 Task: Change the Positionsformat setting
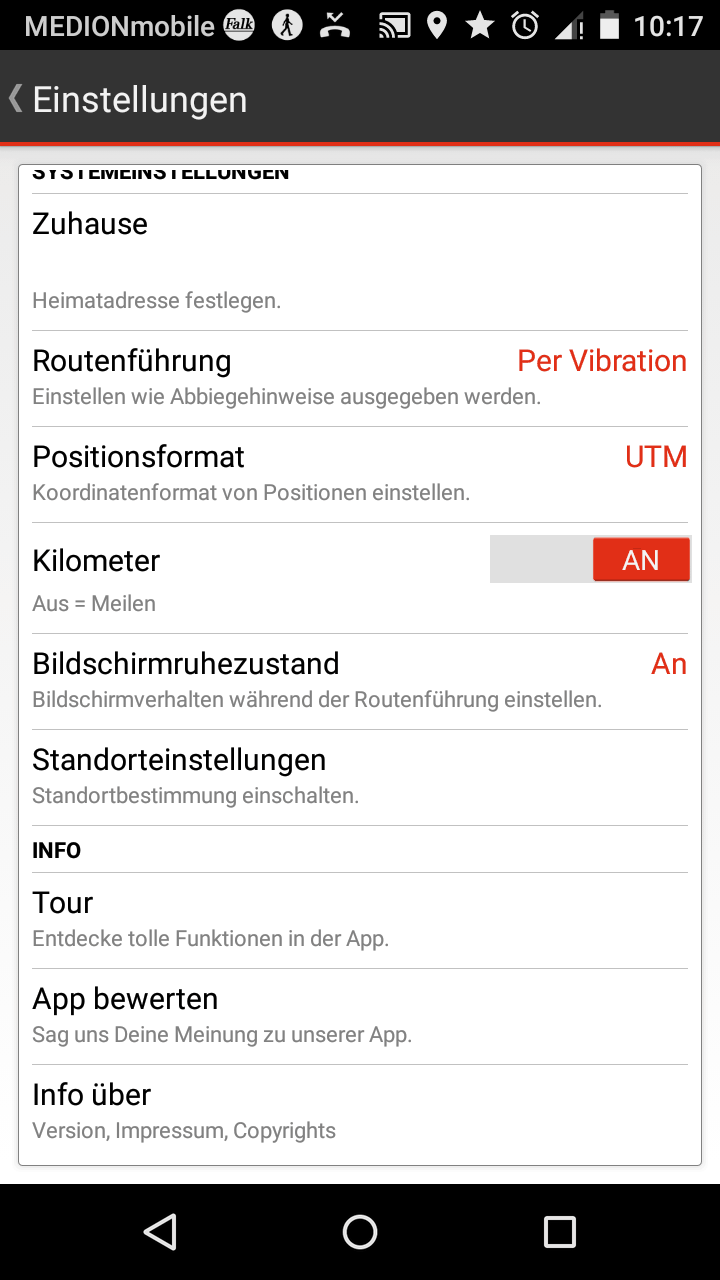coord(360,473)
